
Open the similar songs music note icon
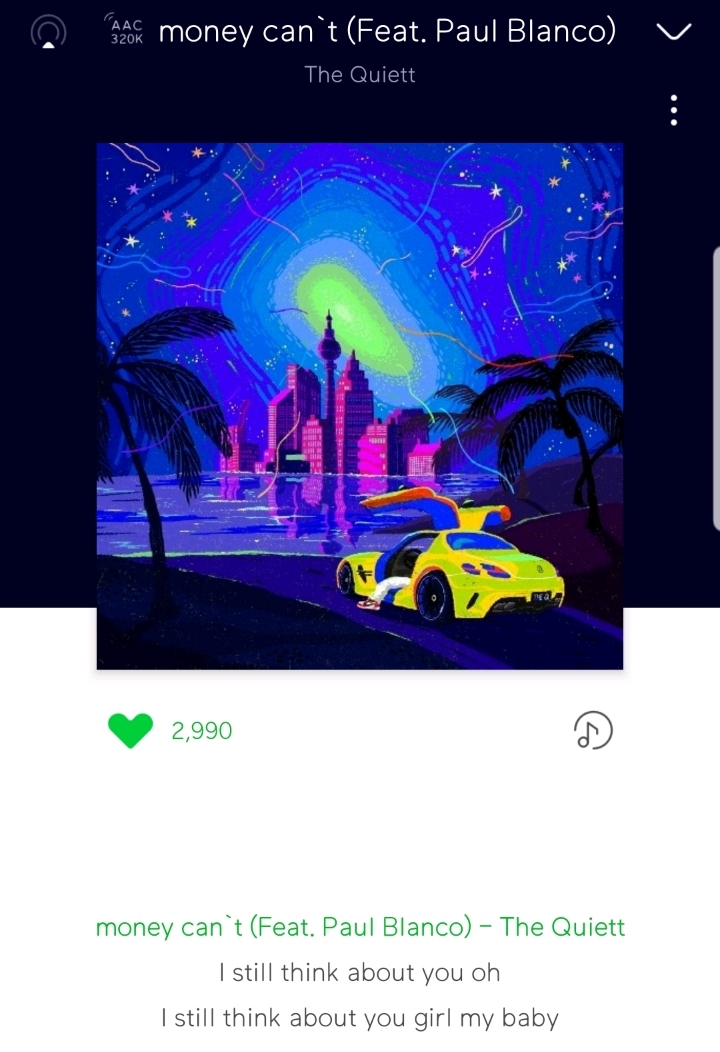[592, 731]
